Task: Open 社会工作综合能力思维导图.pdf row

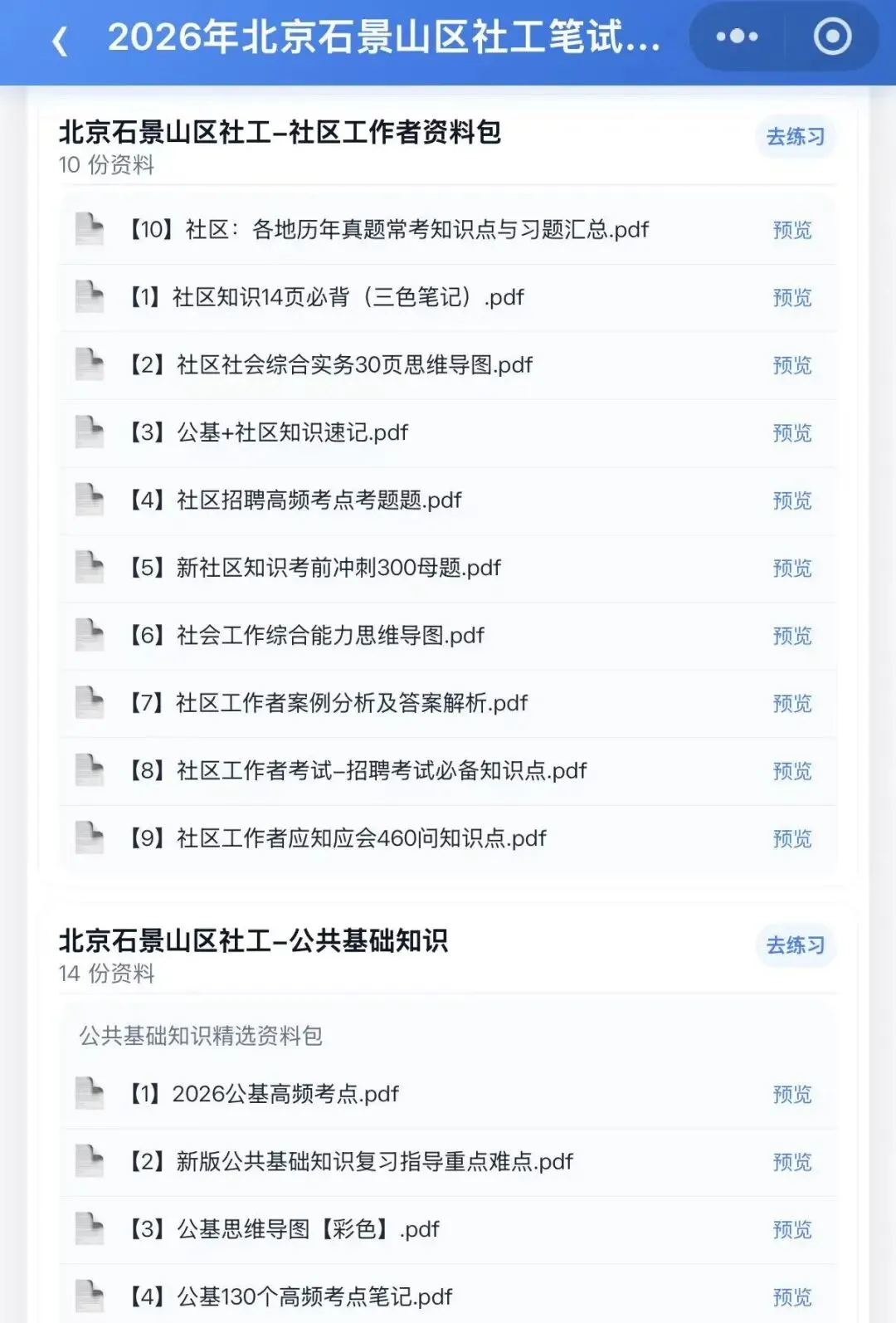Action: [x=448, y=636]
